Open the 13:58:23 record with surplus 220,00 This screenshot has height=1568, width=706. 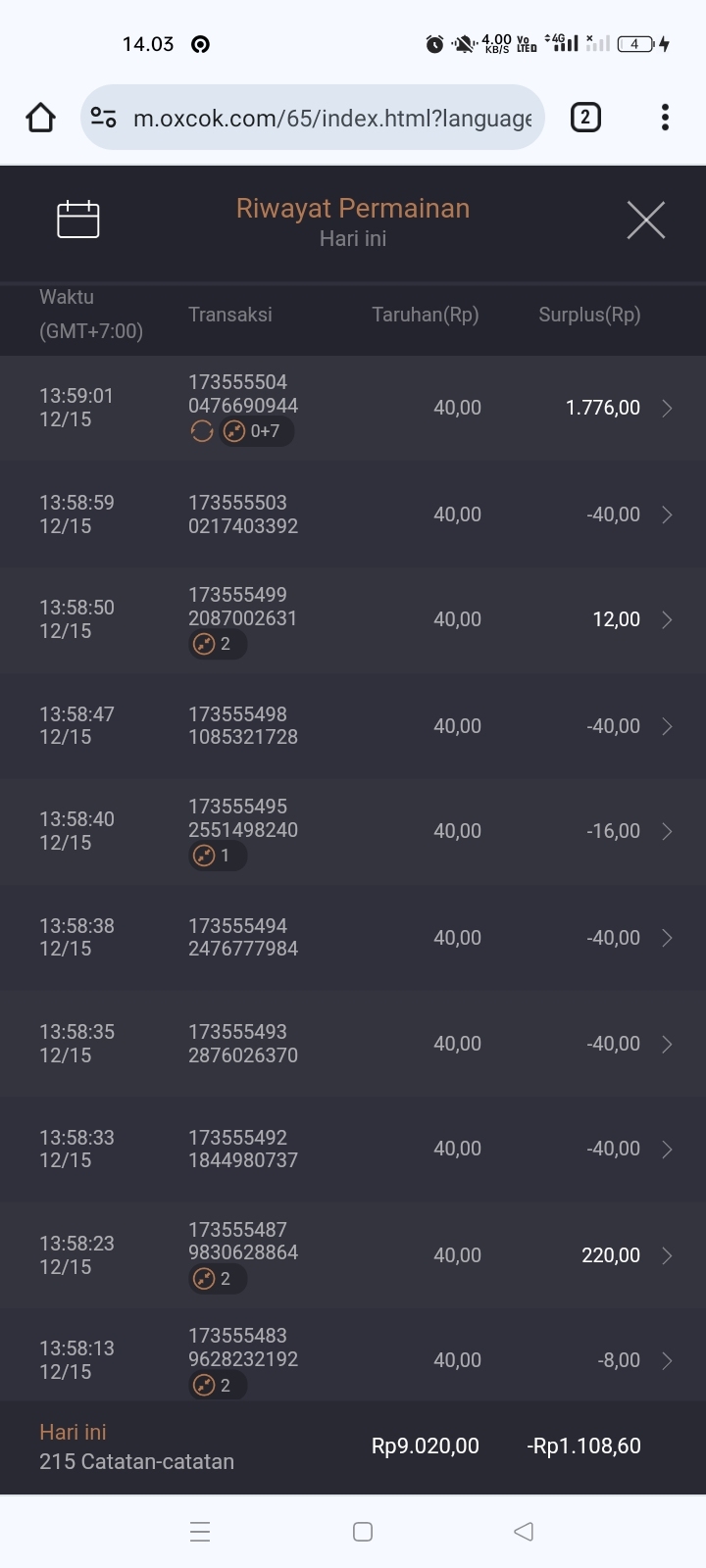click(x=353, y=1255)
